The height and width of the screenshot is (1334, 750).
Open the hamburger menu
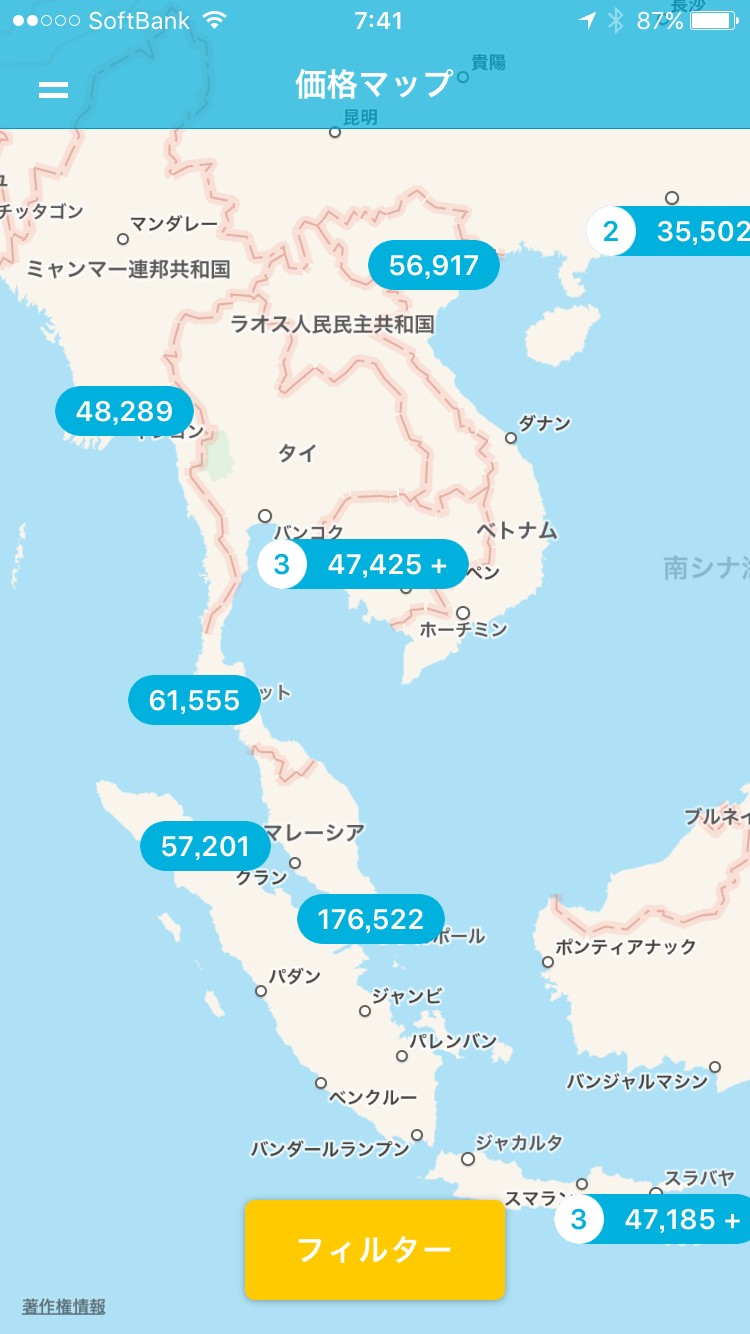click(x=53, y=89)
